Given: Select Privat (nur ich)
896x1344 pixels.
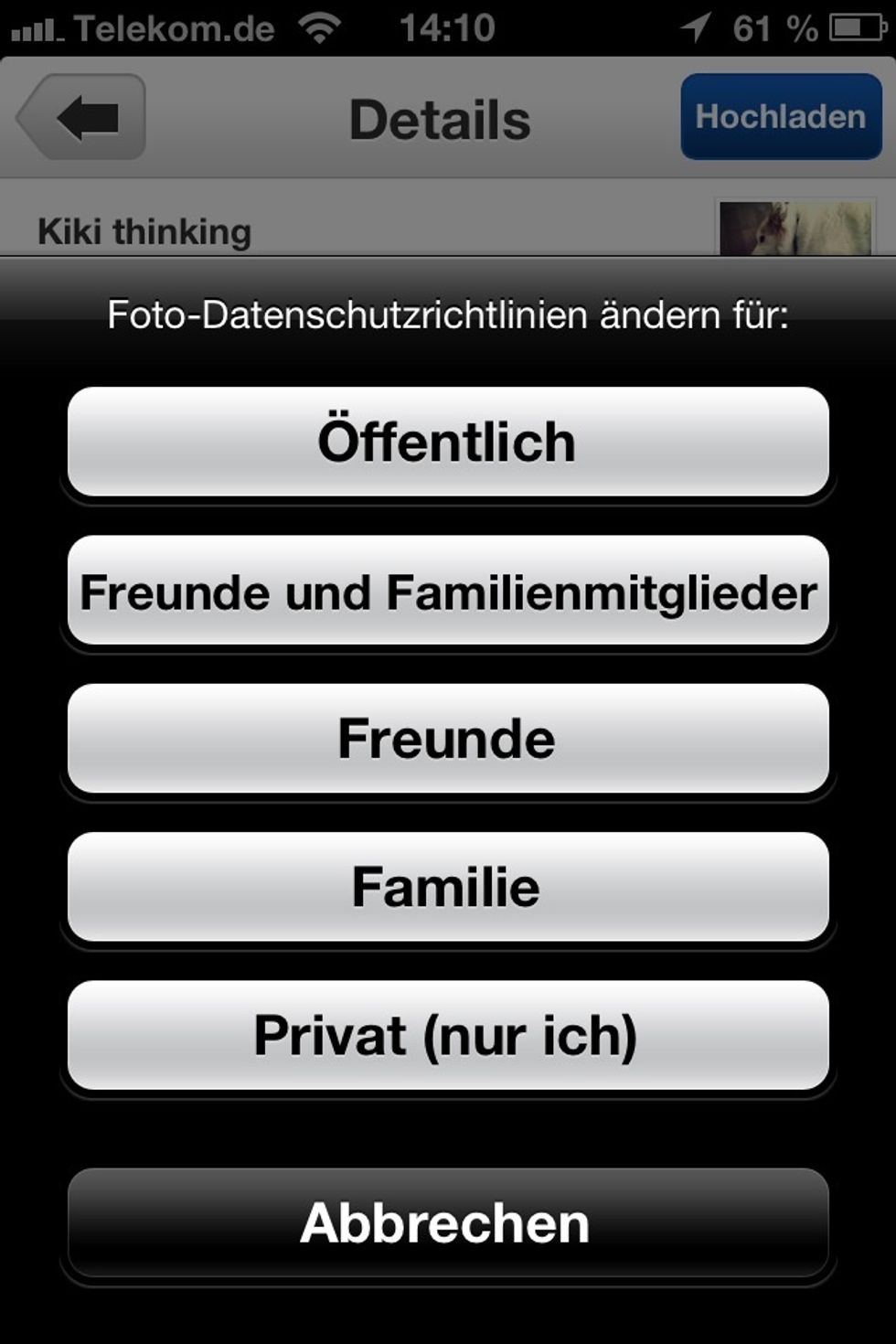Looking at the screenshot, I should tap(448, 1035).
